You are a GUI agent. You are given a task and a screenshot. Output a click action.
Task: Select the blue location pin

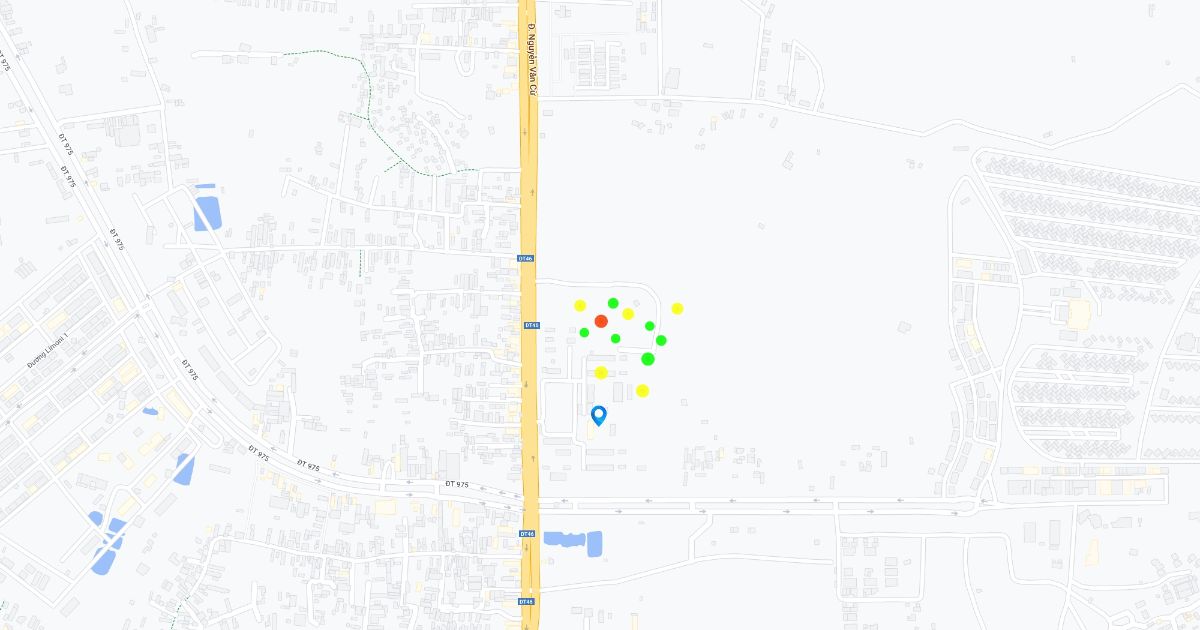[x=599, y=414]
